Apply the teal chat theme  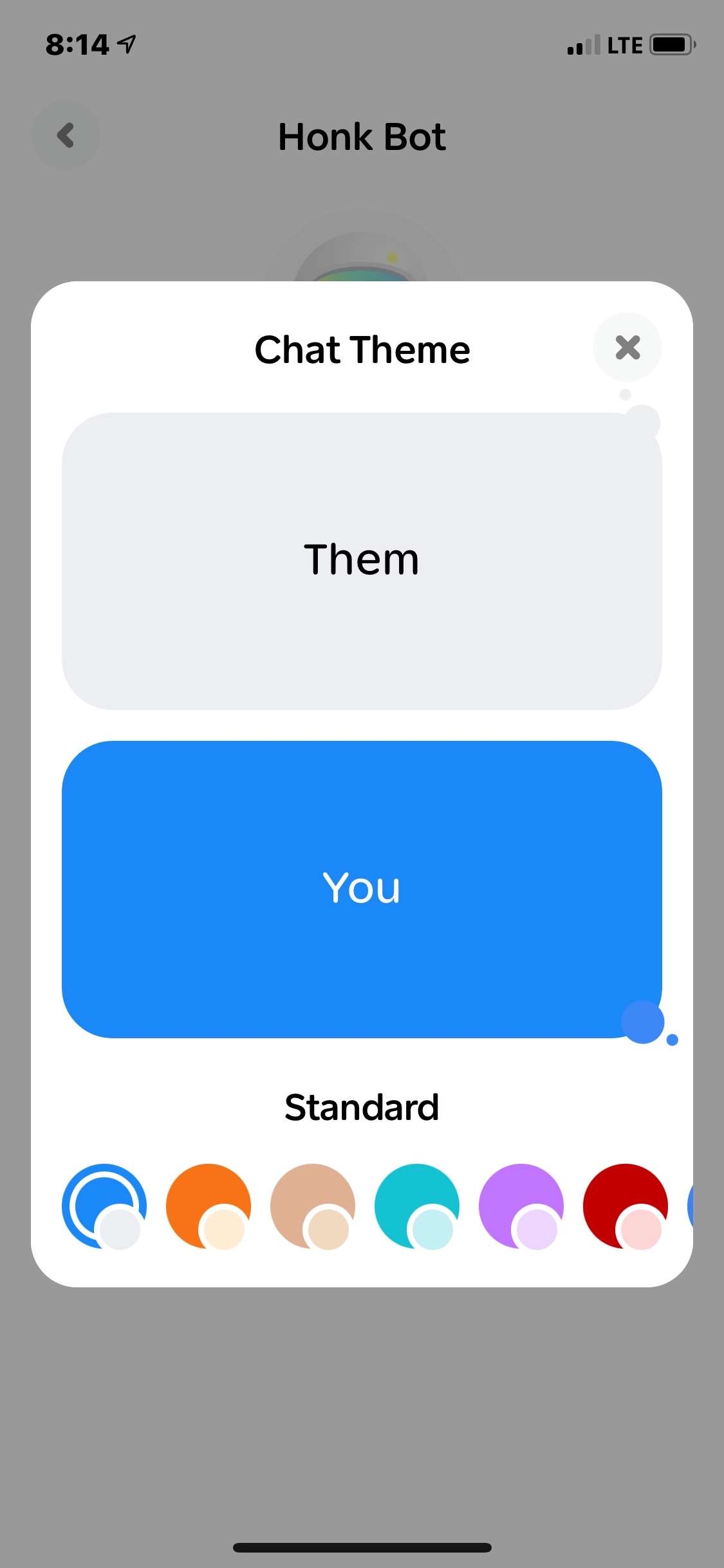[x=417, y=1206]
